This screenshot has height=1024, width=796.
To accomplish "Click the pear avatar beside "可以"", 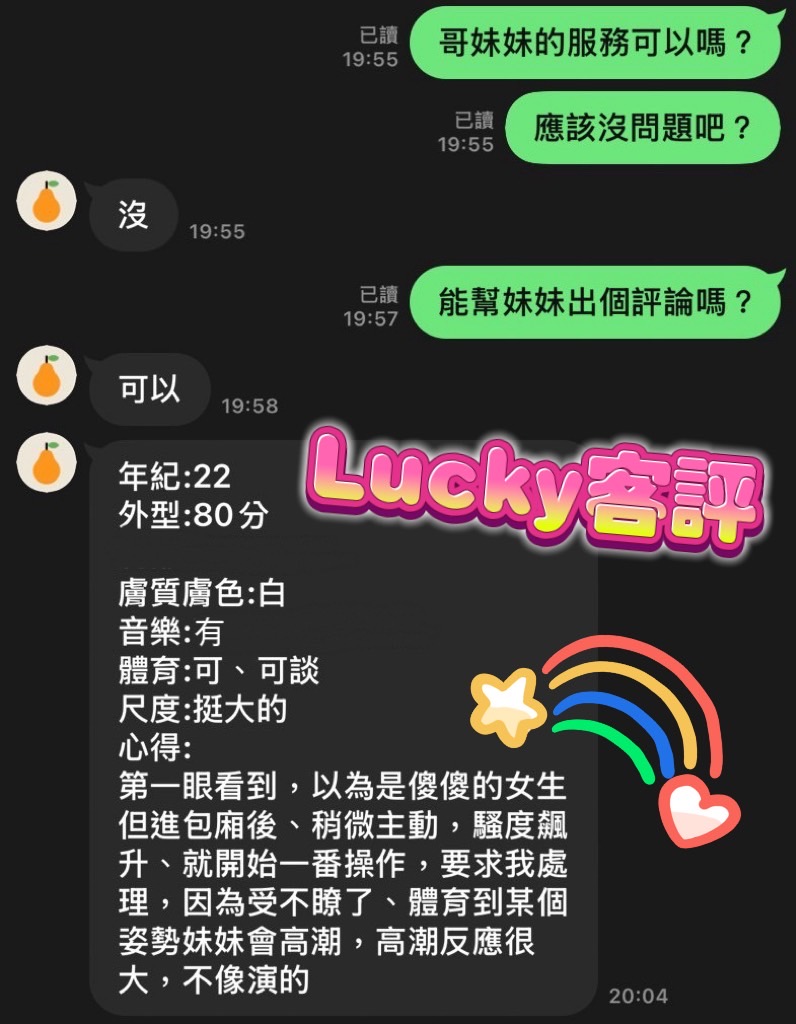I will pos(46,377).
